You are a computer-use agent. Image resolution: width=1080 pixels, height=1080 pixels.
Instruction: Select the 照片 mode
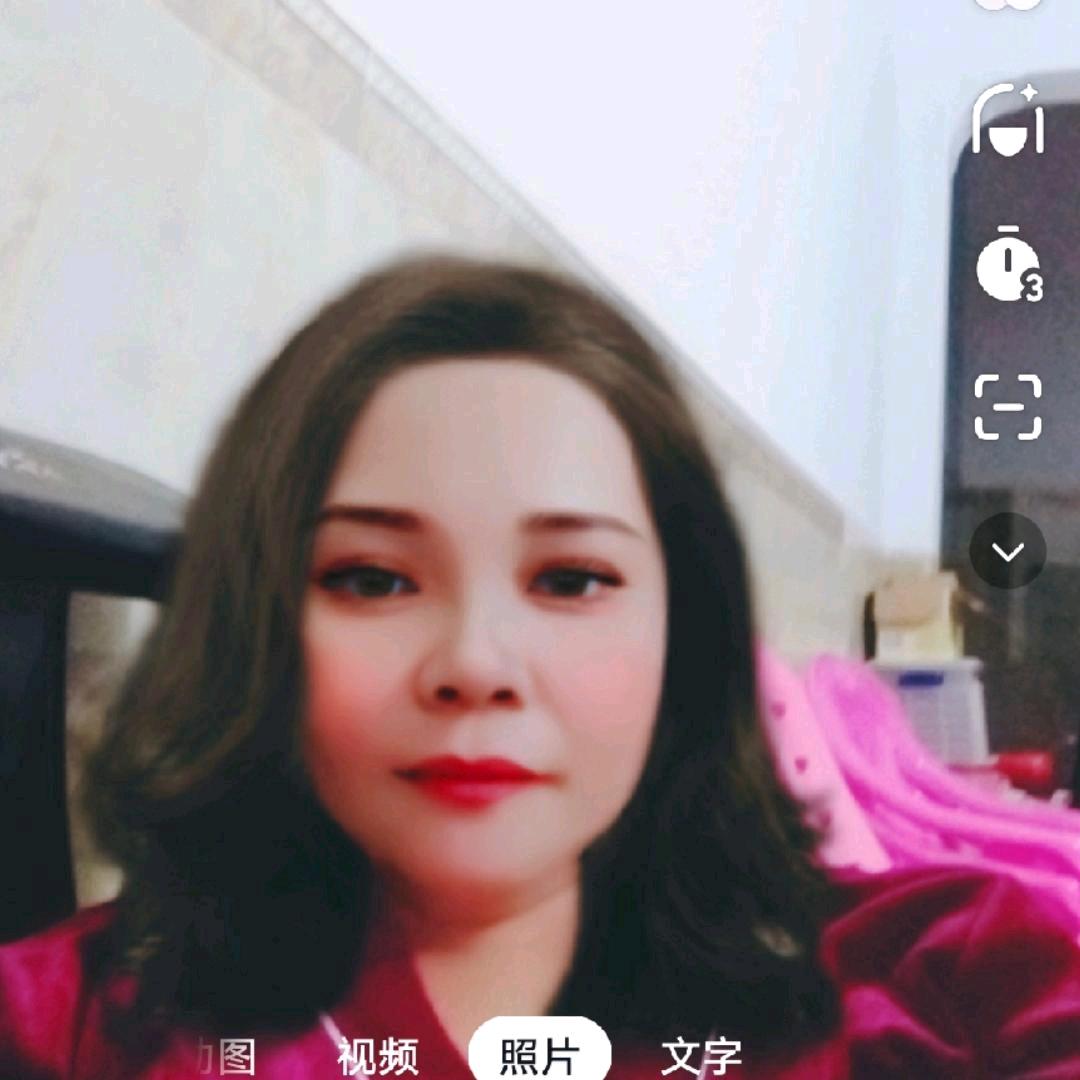click(539, 1056)
